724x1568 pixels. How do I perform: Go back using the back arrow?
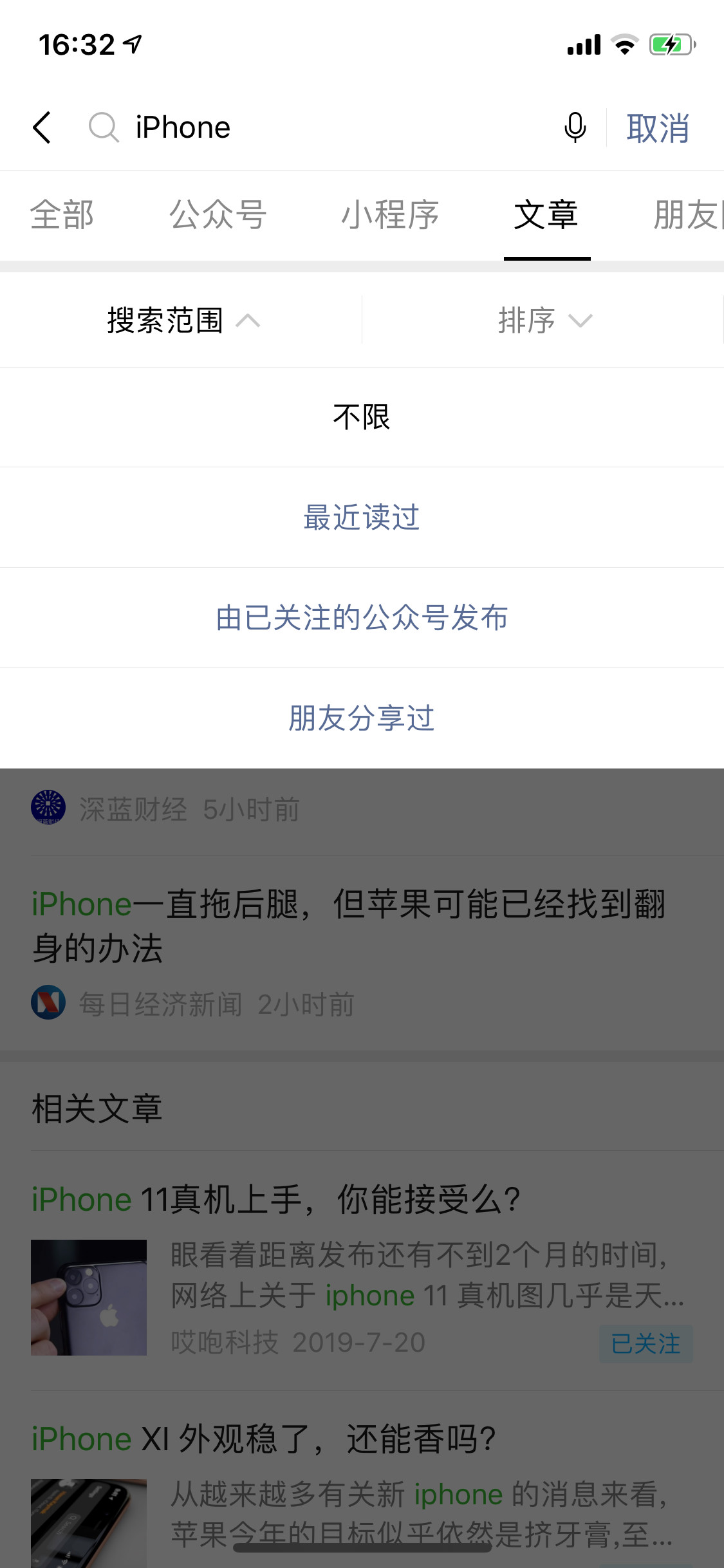point(42,127)
